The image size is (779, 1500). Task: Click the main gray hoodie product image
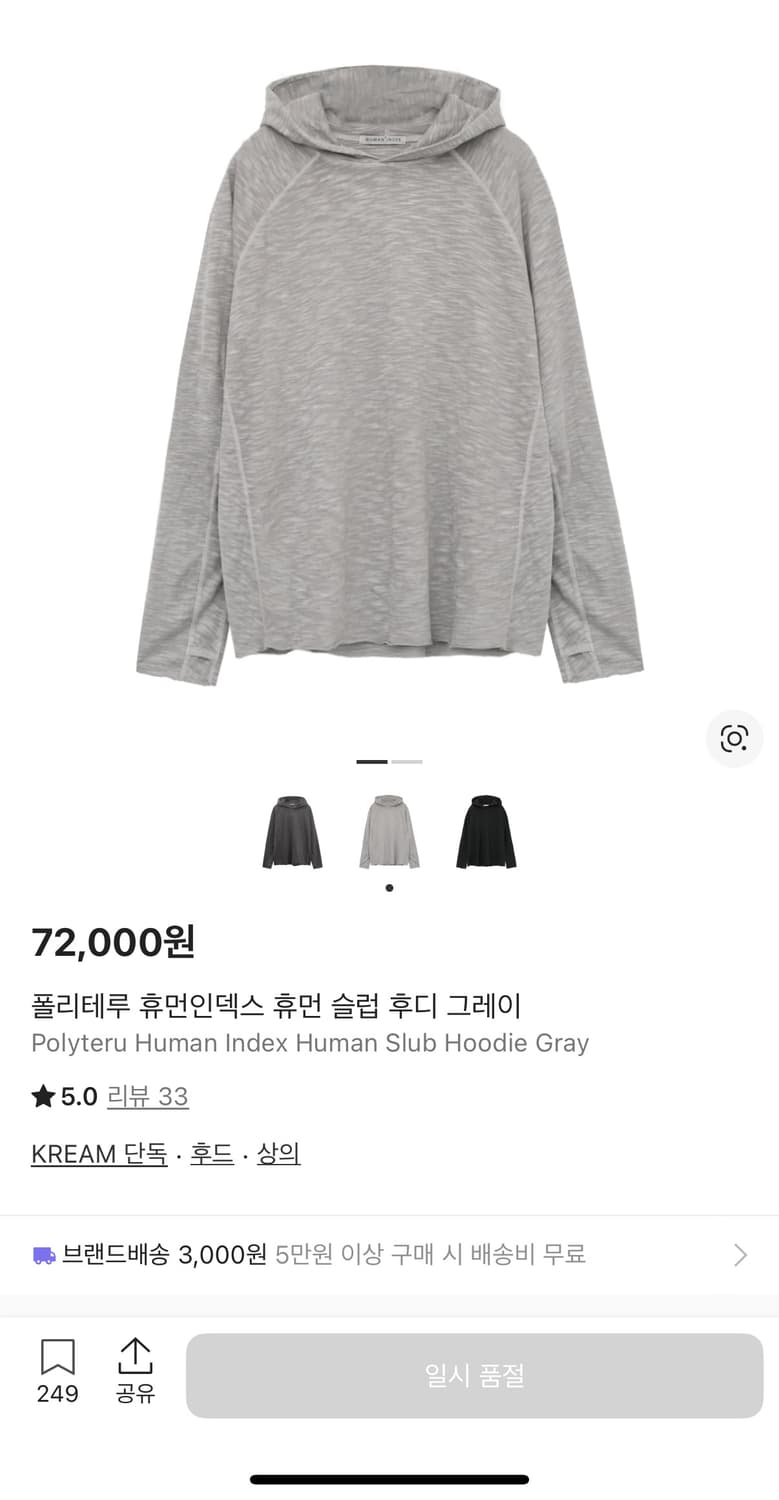coord(389,380)
